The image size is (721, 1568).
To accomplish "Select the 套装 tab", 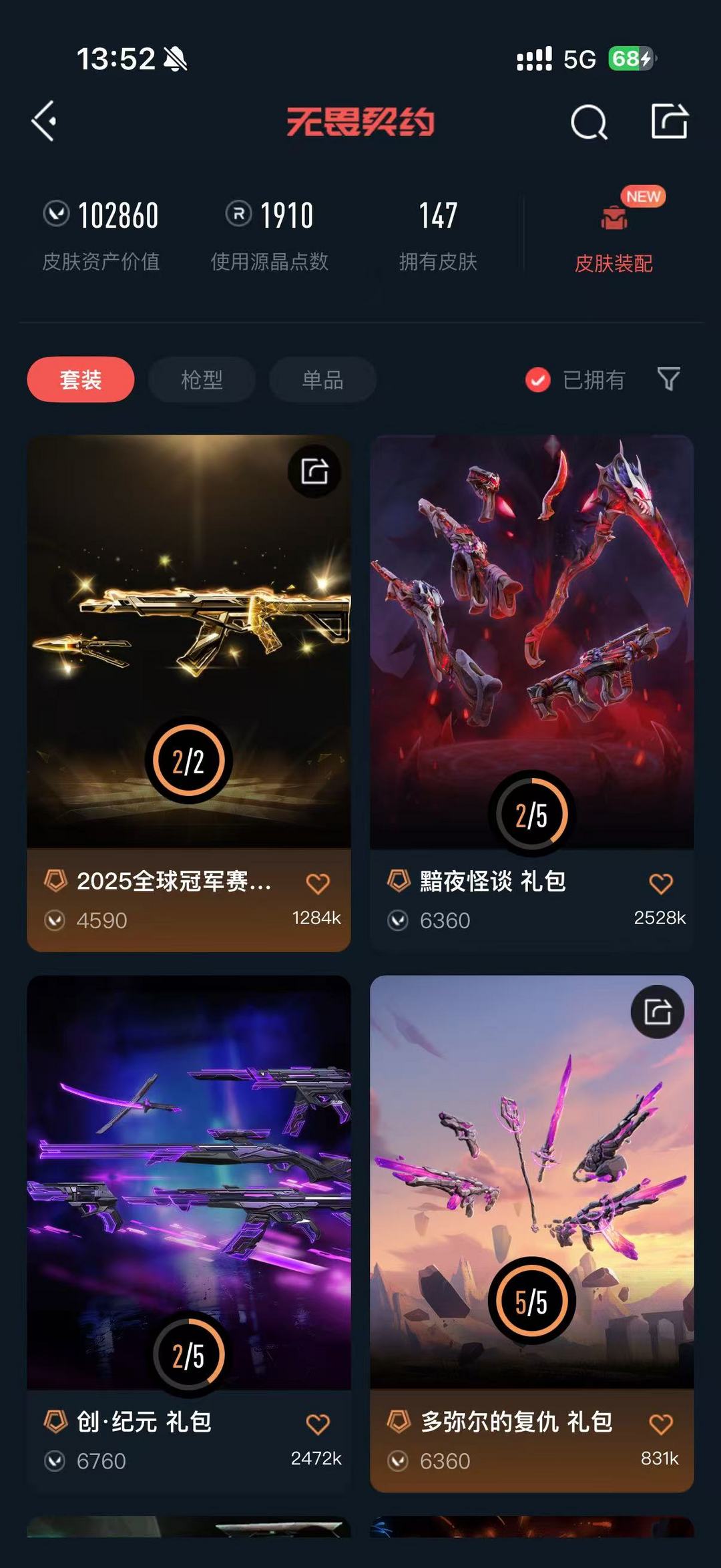I will [x=80, y=379].
